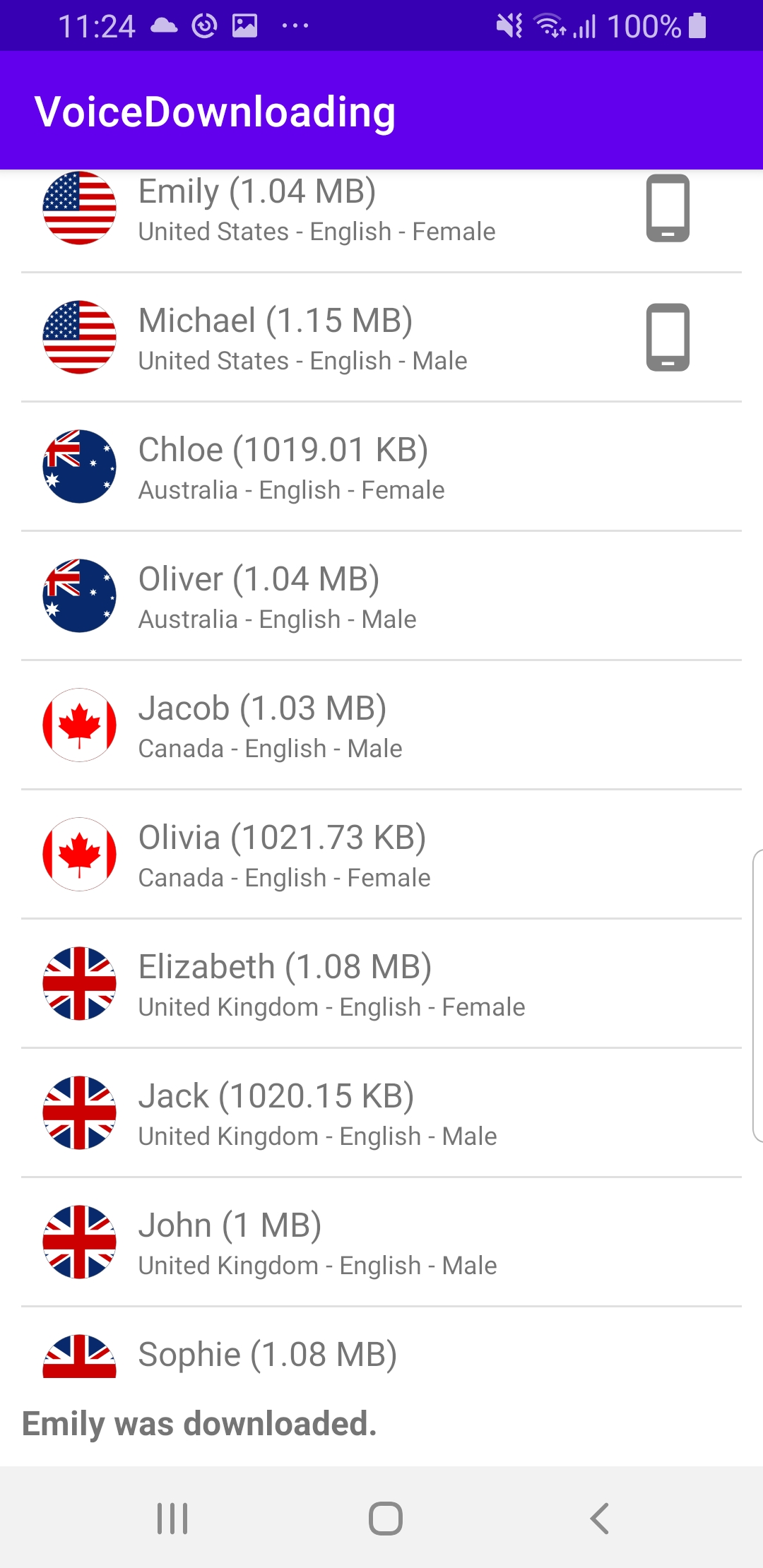Select the John United Kingdom voice
Image resolution: width=763 pixels, height=1568 pixels.
click(317, 1243)
